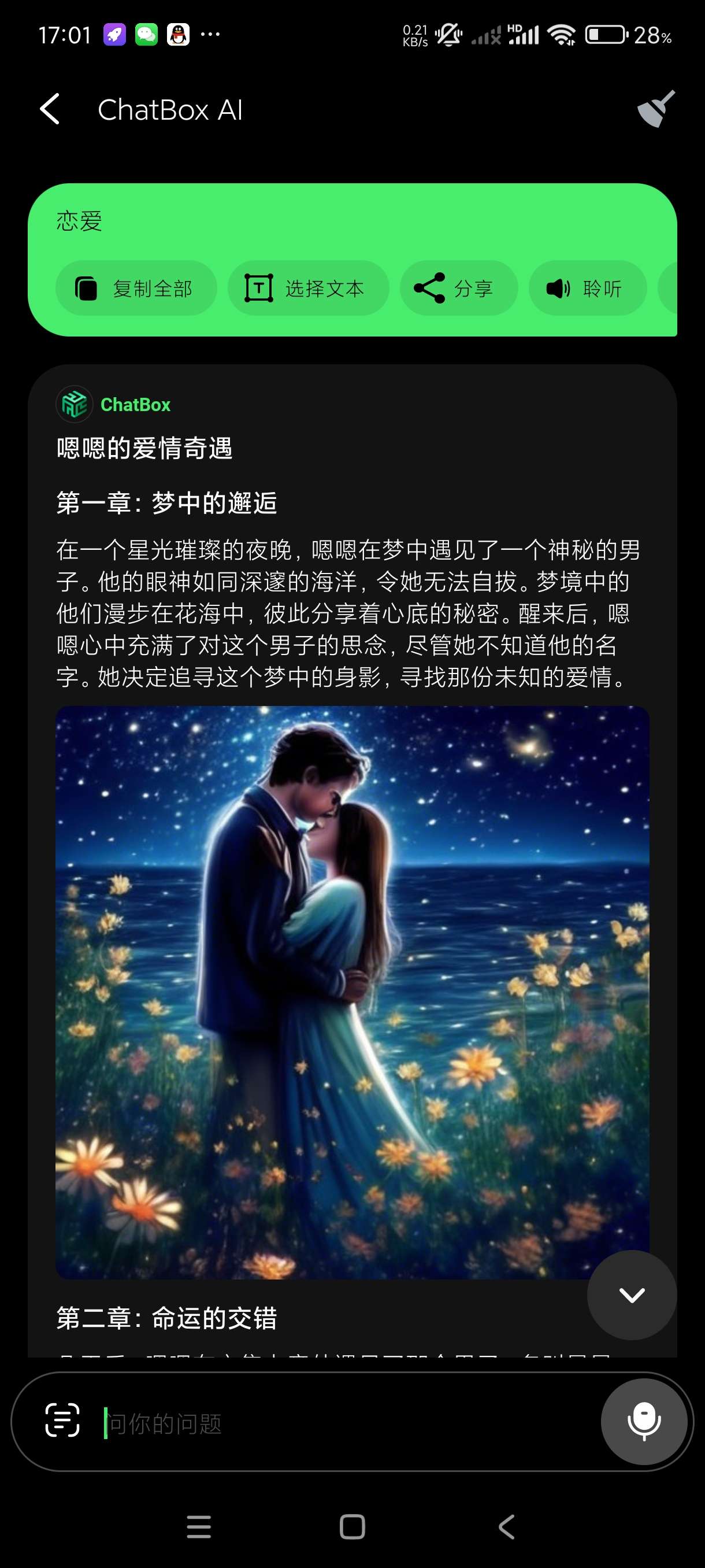
Task: Jump to bottom with down arrow button
Action: click(632, 1295)
